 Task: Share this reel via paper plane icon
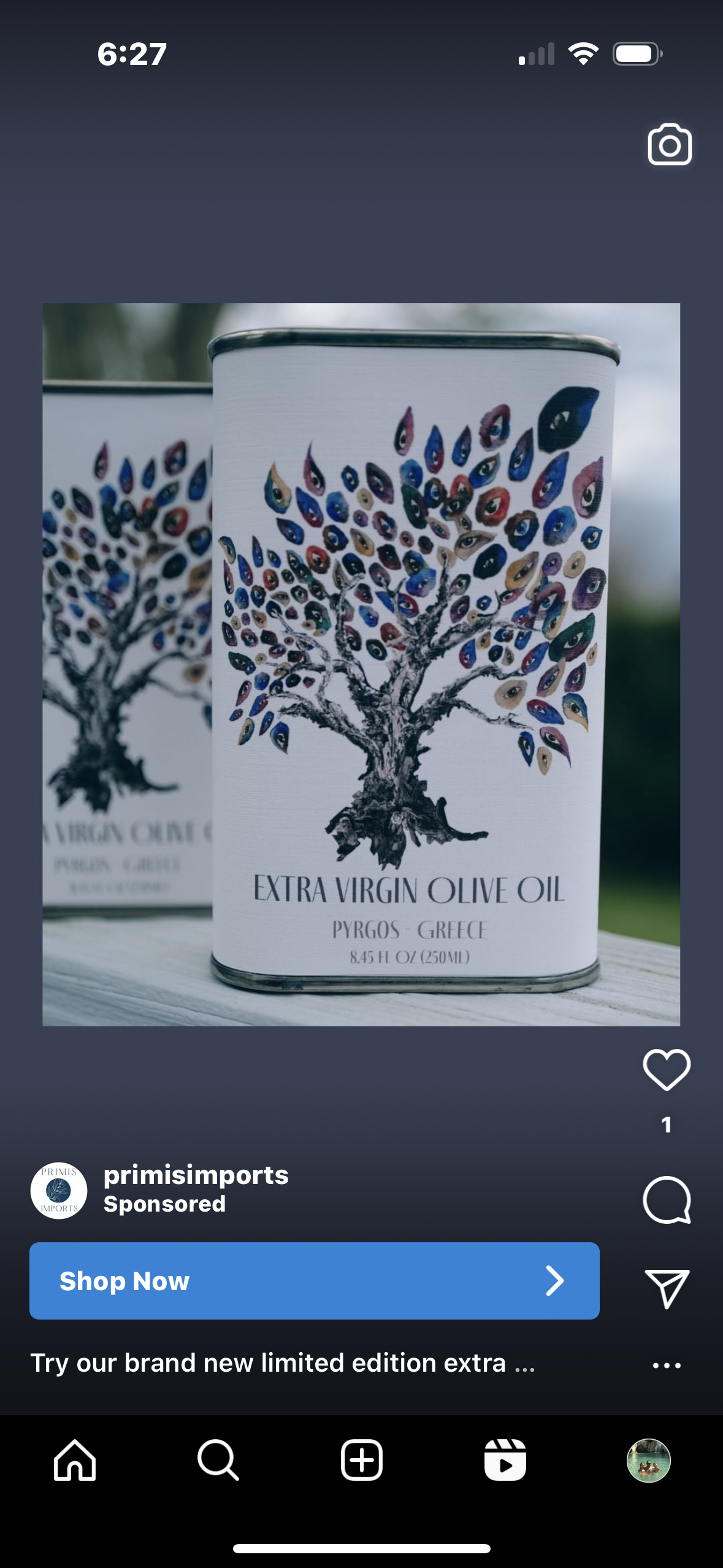667,1287
